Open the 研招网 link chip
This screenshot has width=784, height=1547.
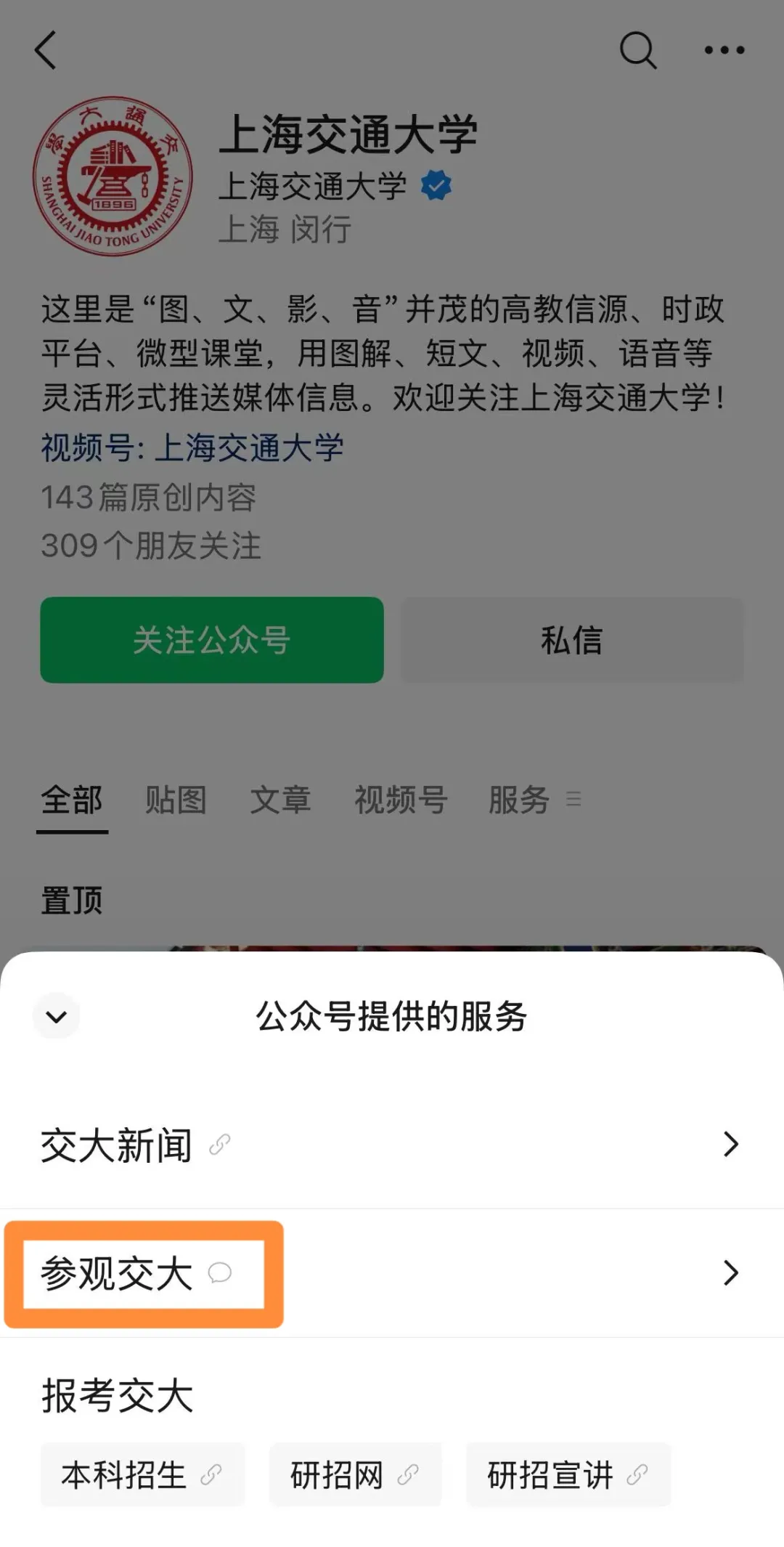(x=355, y=1475)
